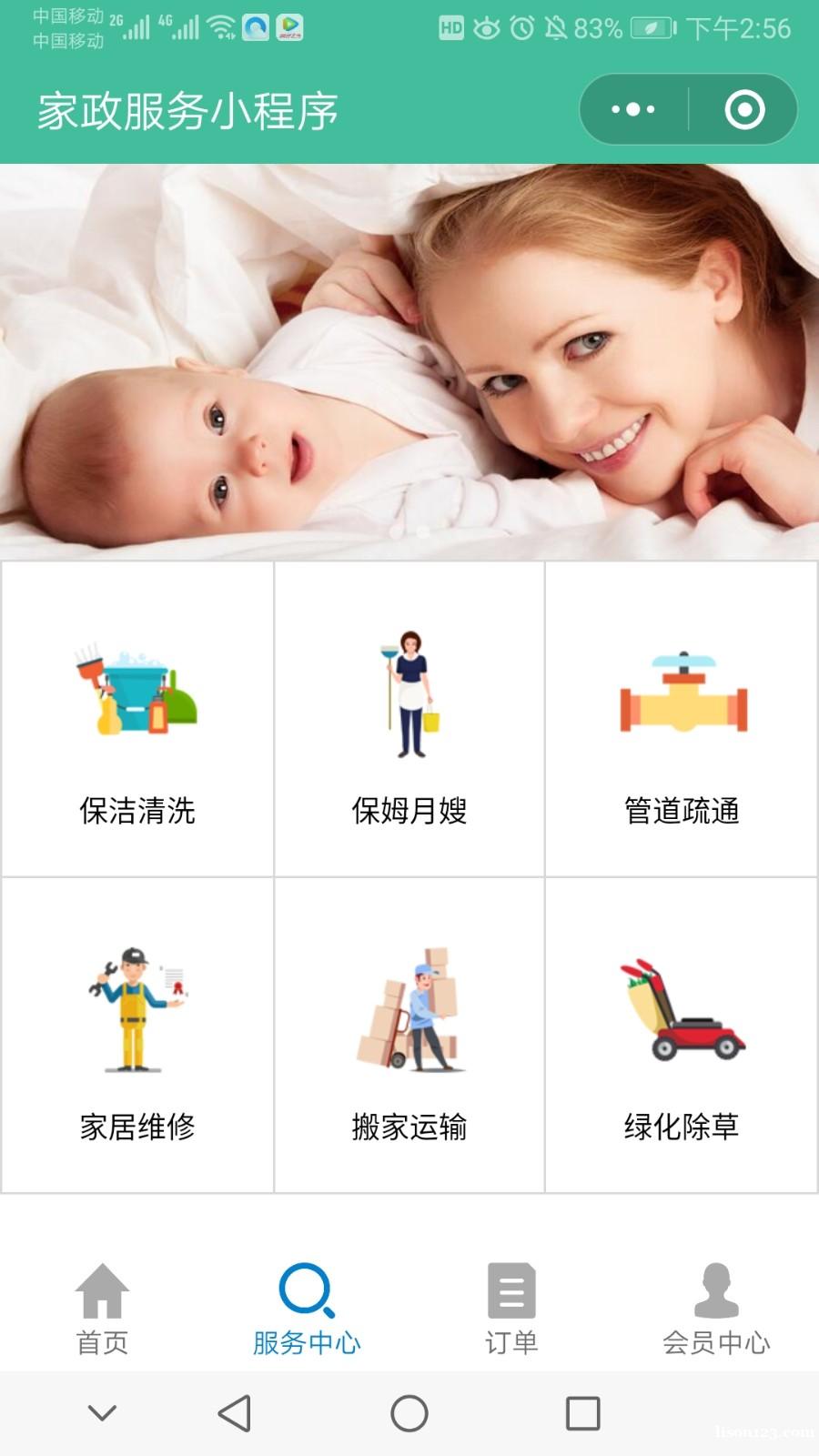This screenshot has width=819, height=1456.
Task: Open the 会员中心 tab
Action: 716,1309
